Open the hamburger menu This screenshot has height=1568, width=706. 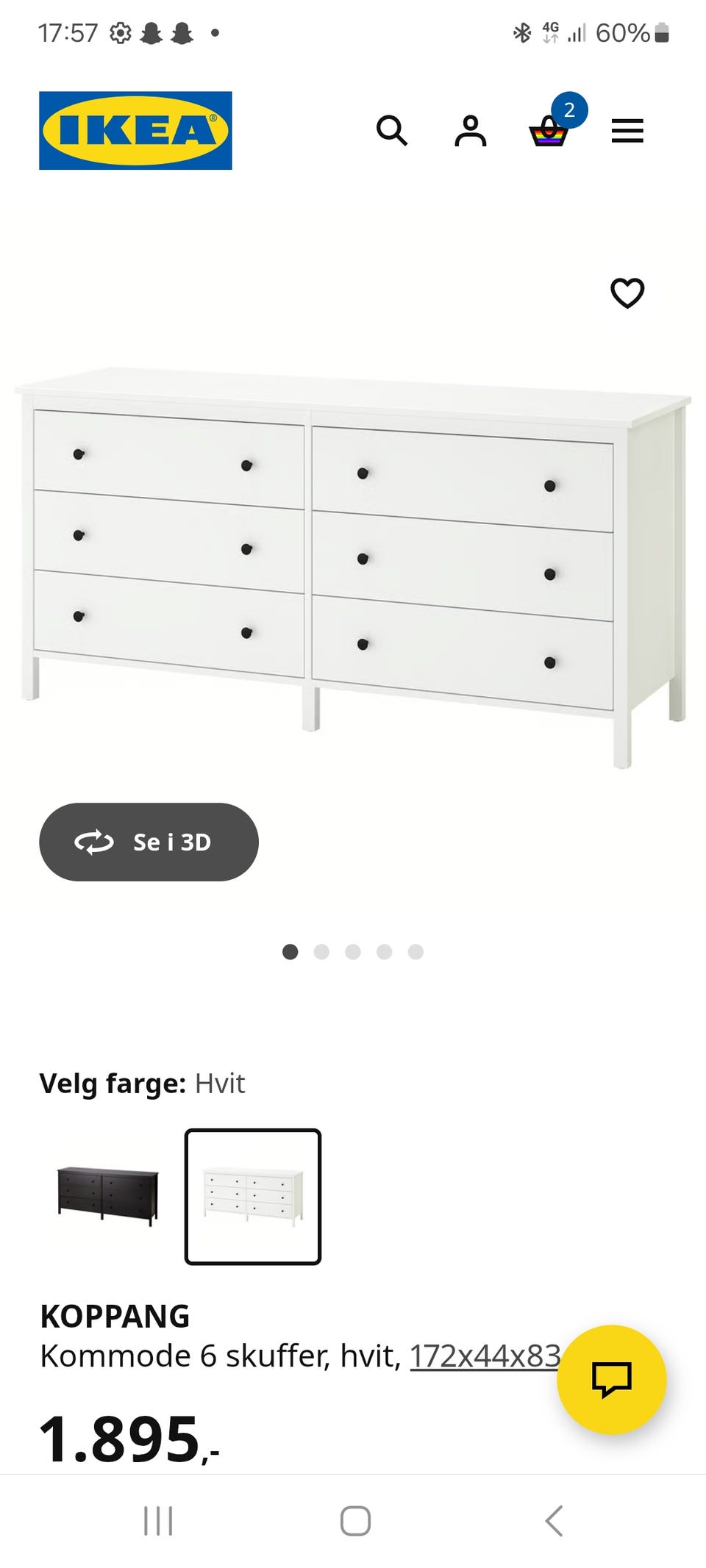coord(627,131)
